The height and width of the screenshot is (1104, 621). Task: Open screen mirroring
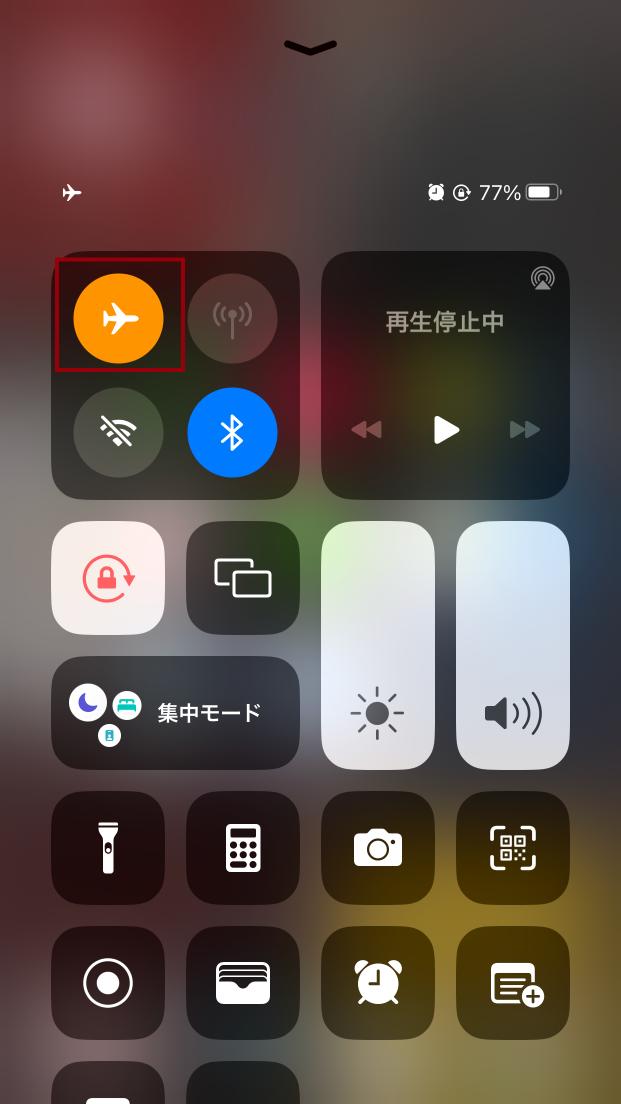point(243,578)
